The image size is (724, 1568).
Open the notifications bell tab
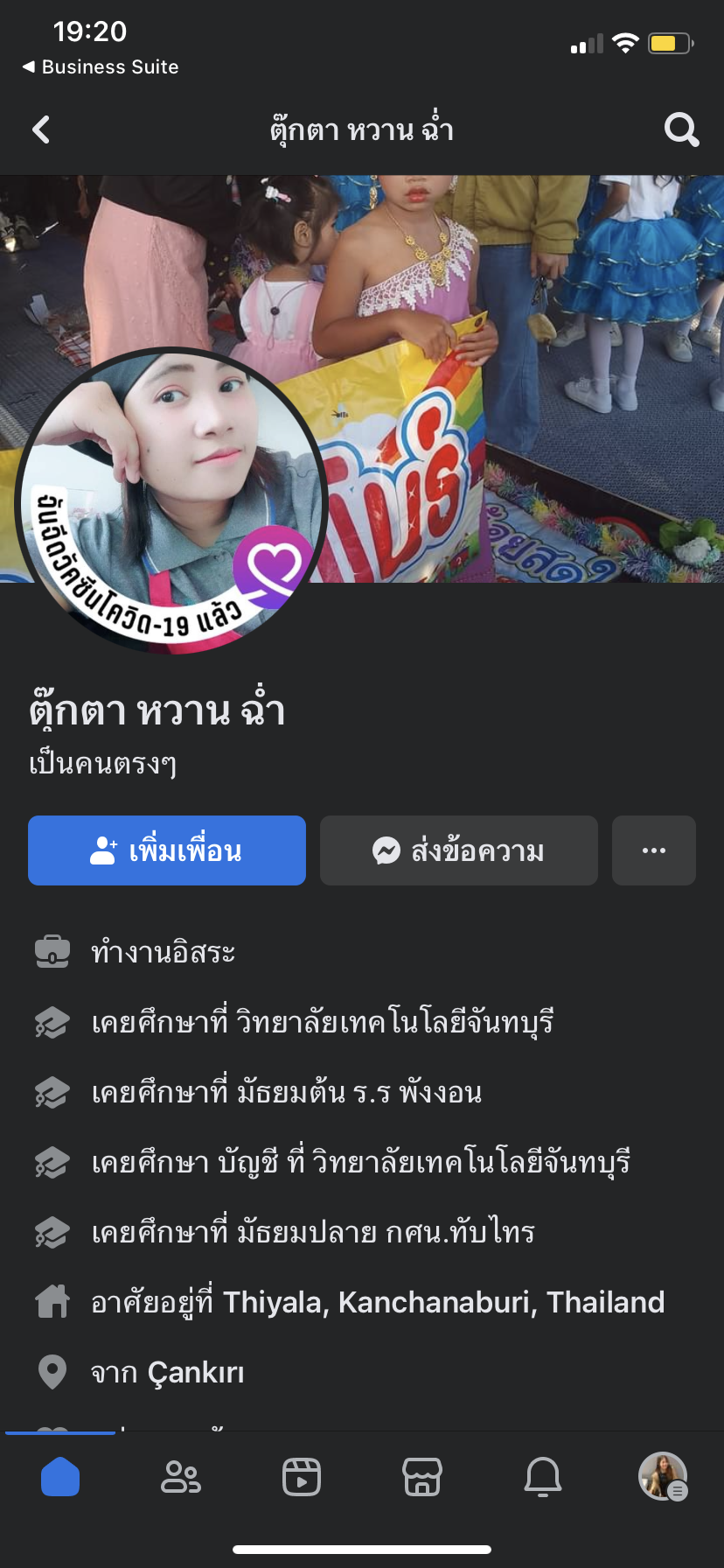(x=543, y=1478)
